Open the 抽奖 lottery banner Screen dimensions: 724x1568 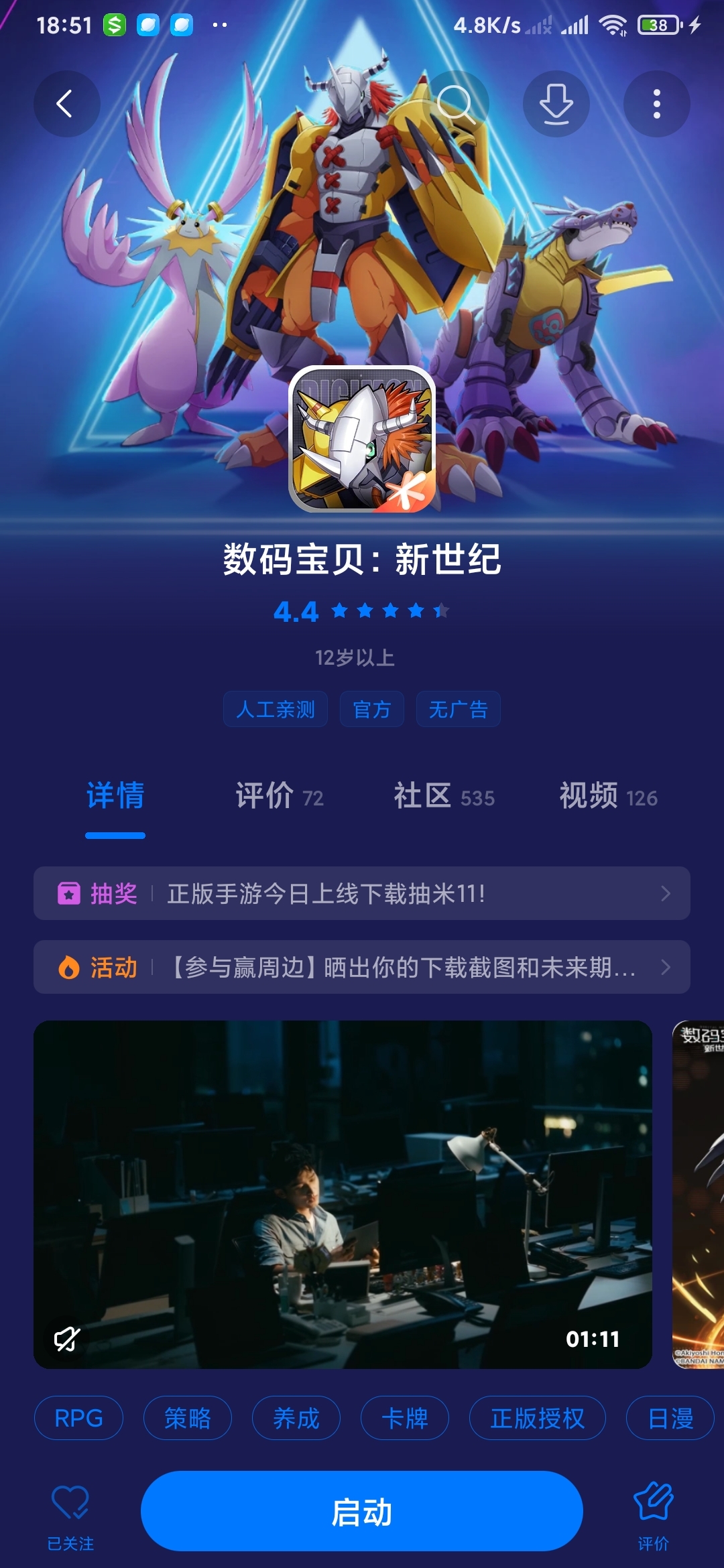click(x=362, y=893)
